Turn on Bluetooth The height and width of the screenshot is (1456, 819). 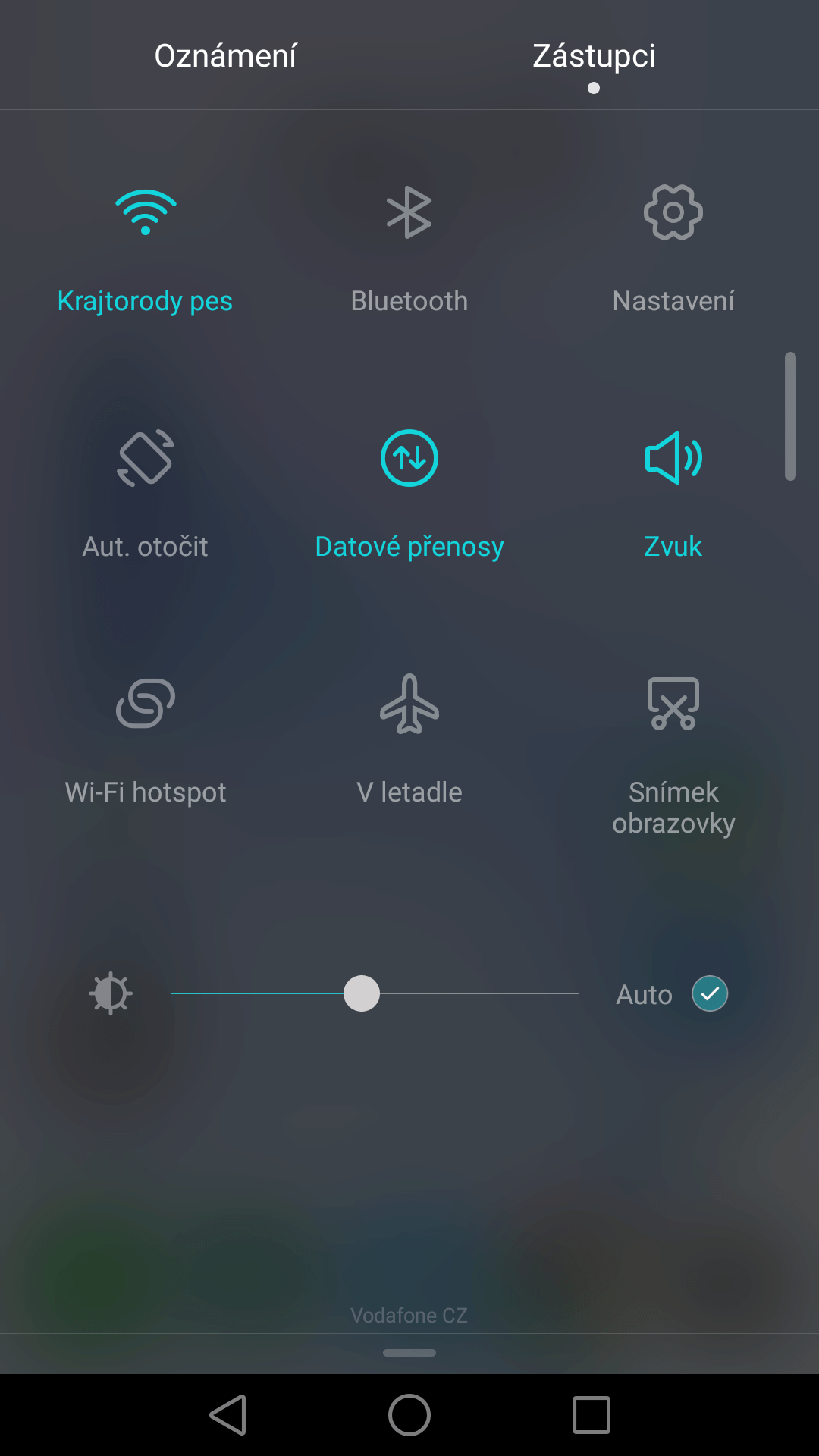pos(409,250)
